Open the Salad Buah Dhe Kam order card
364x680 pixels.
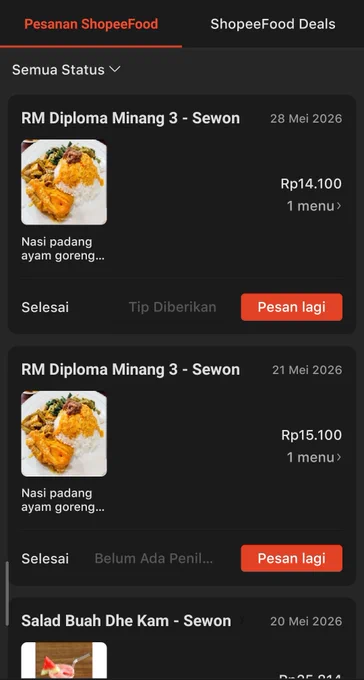182,638
